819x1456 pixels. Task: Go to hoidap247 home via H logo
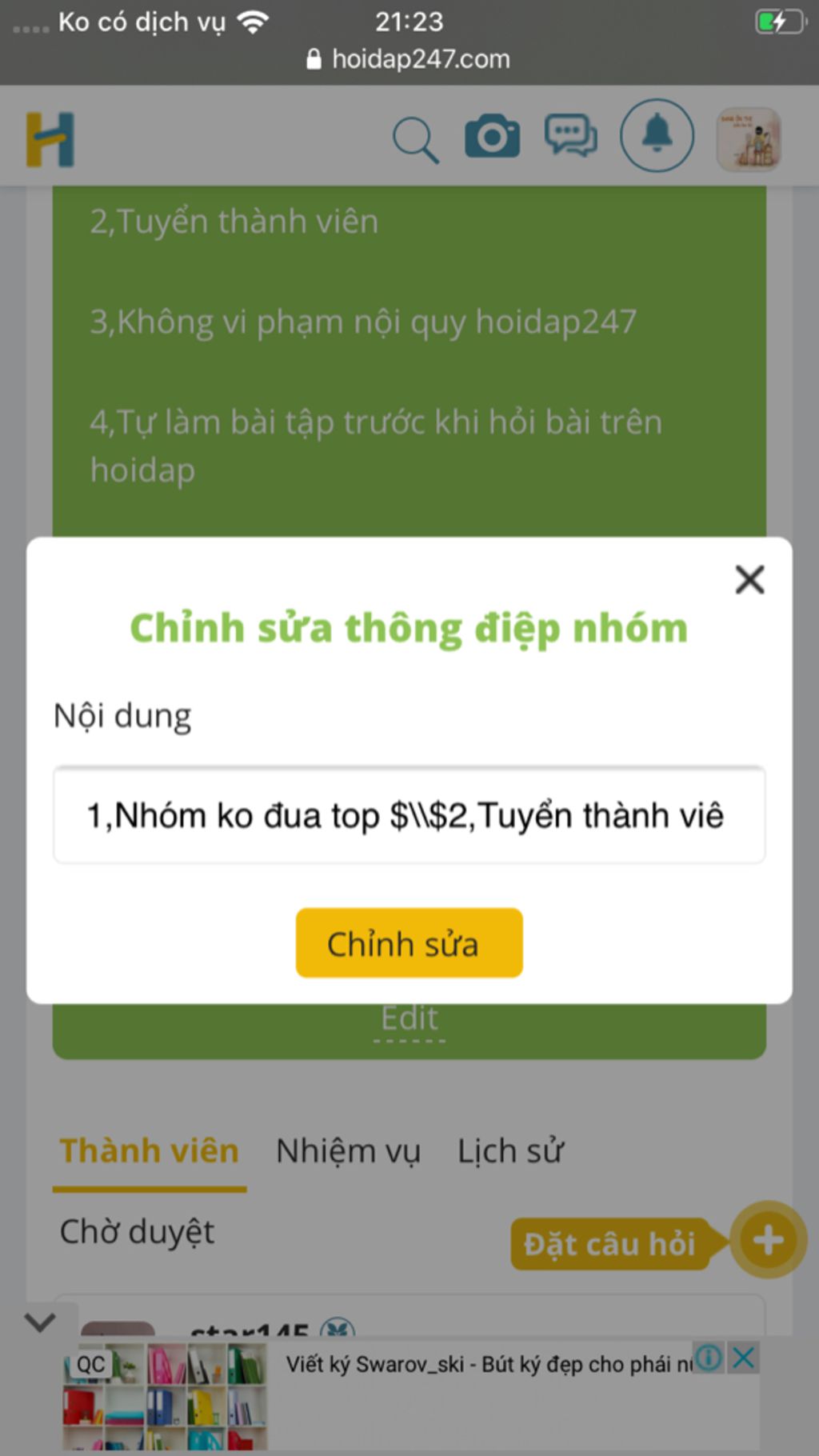50,139
